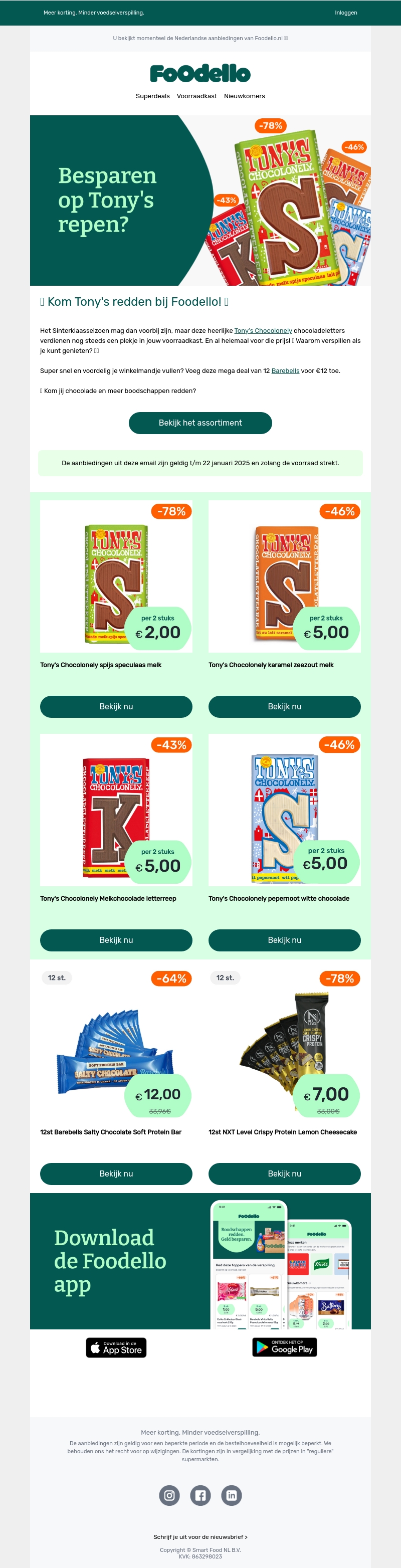
Task: View NXT Level Crispy Protein via Bekijk nu
Action: 284,1173
